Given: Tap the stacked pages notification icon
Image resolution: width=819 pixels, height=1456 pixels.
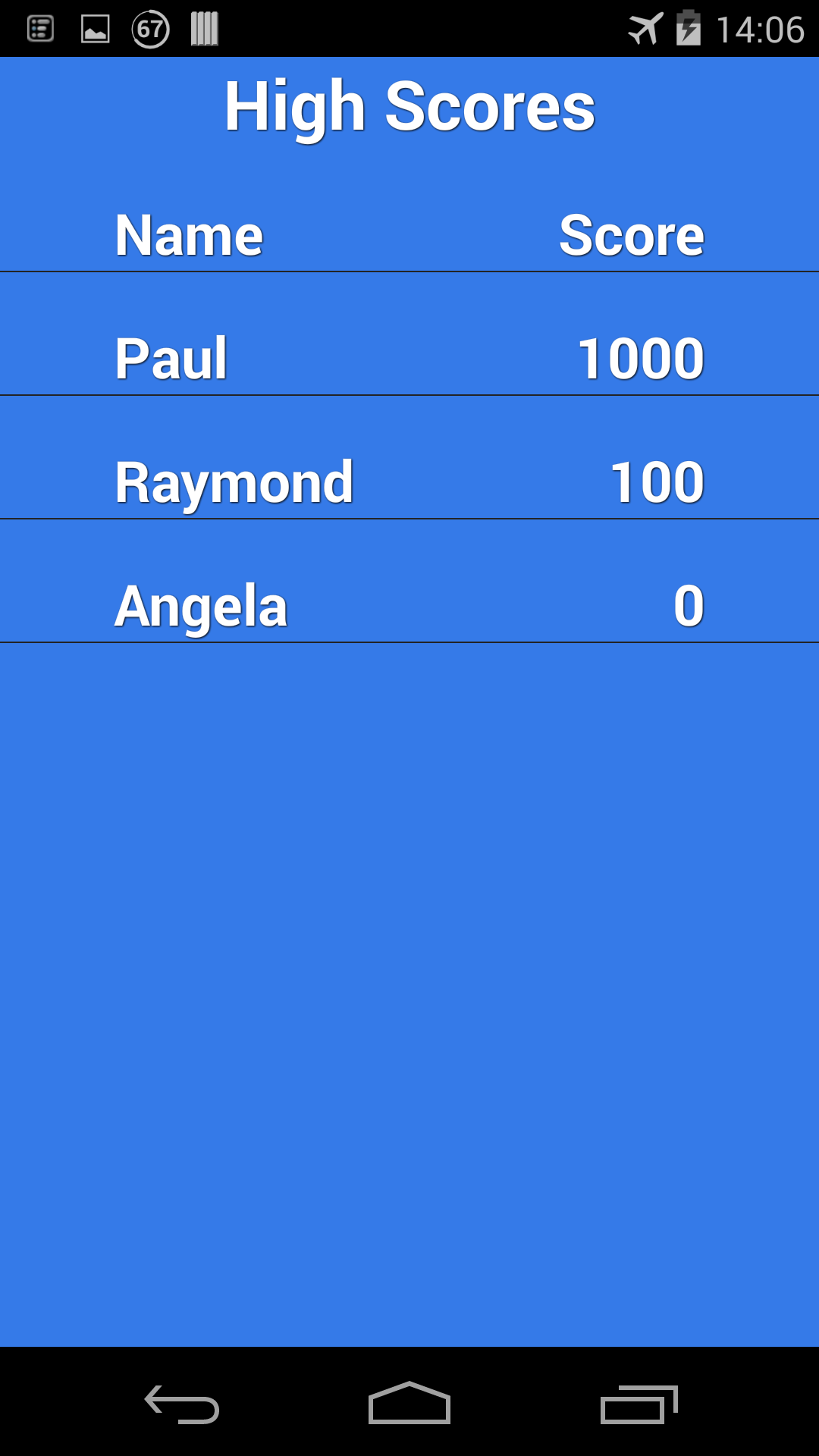Looking at the screenshot, I should [x=203, y=28].
